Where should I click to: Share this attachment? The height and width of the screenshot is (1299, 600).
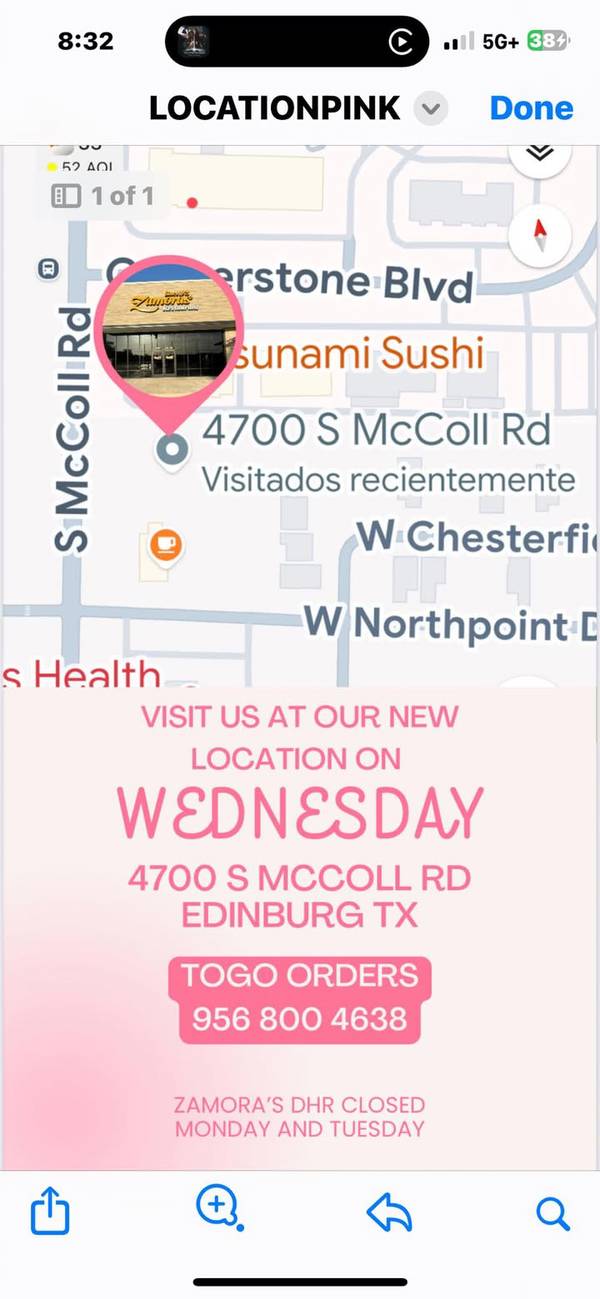coord(50,1214)
